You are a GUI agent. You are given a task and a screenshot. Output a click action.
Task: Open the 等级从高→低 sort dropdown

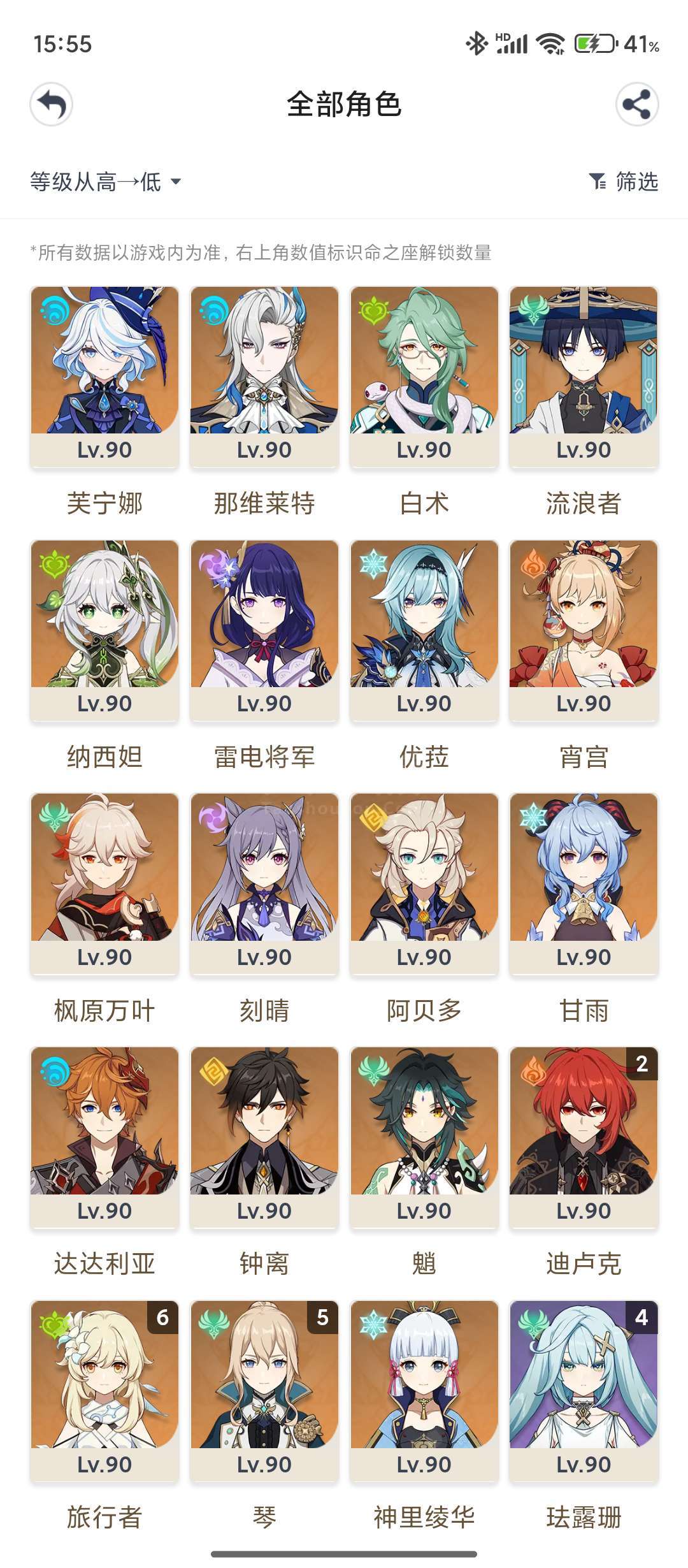pos(106,182)
